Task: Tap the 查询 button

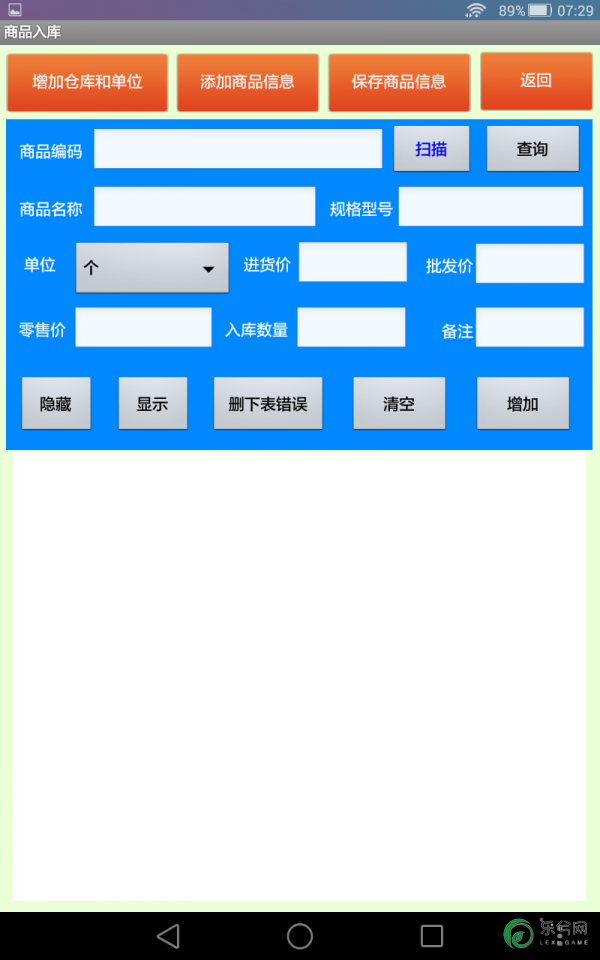Action: 533,149
